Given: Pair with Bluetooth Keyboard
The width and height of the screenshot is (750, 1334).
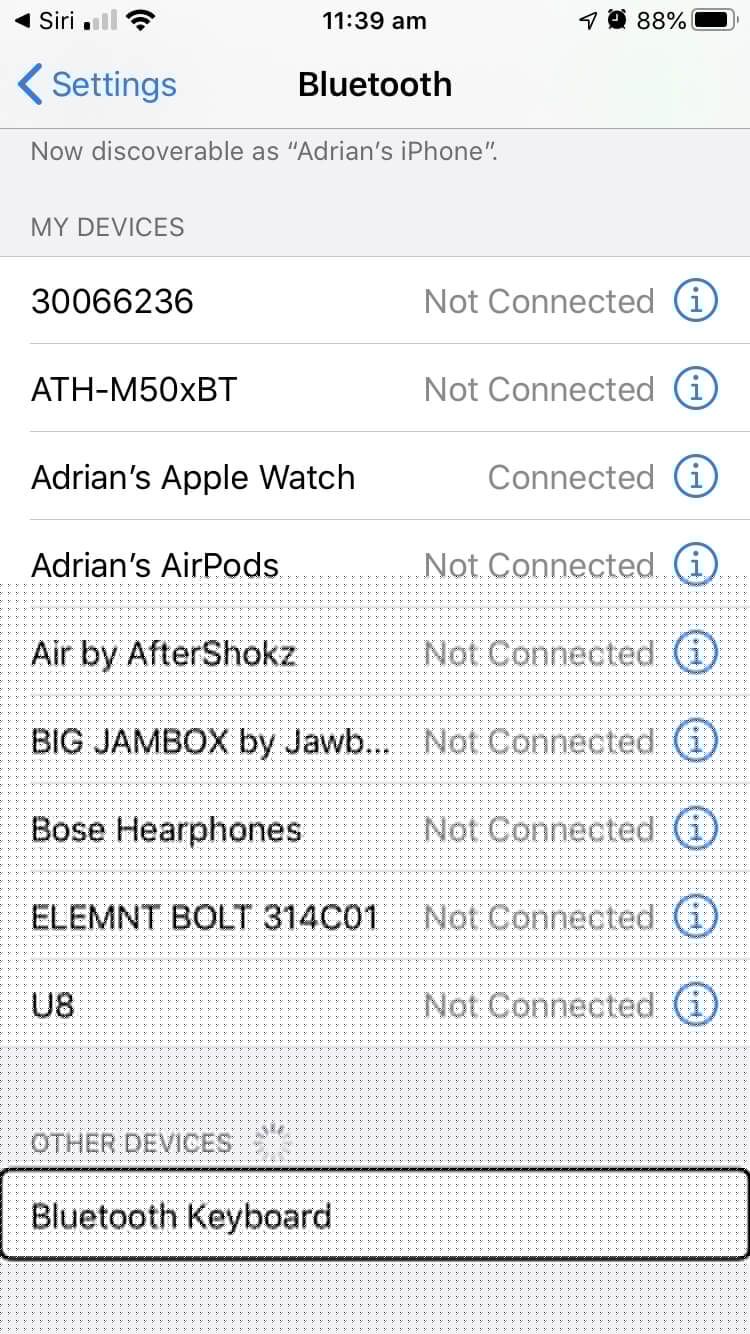Looking at the screenshot, I should tap(374, 1215).
